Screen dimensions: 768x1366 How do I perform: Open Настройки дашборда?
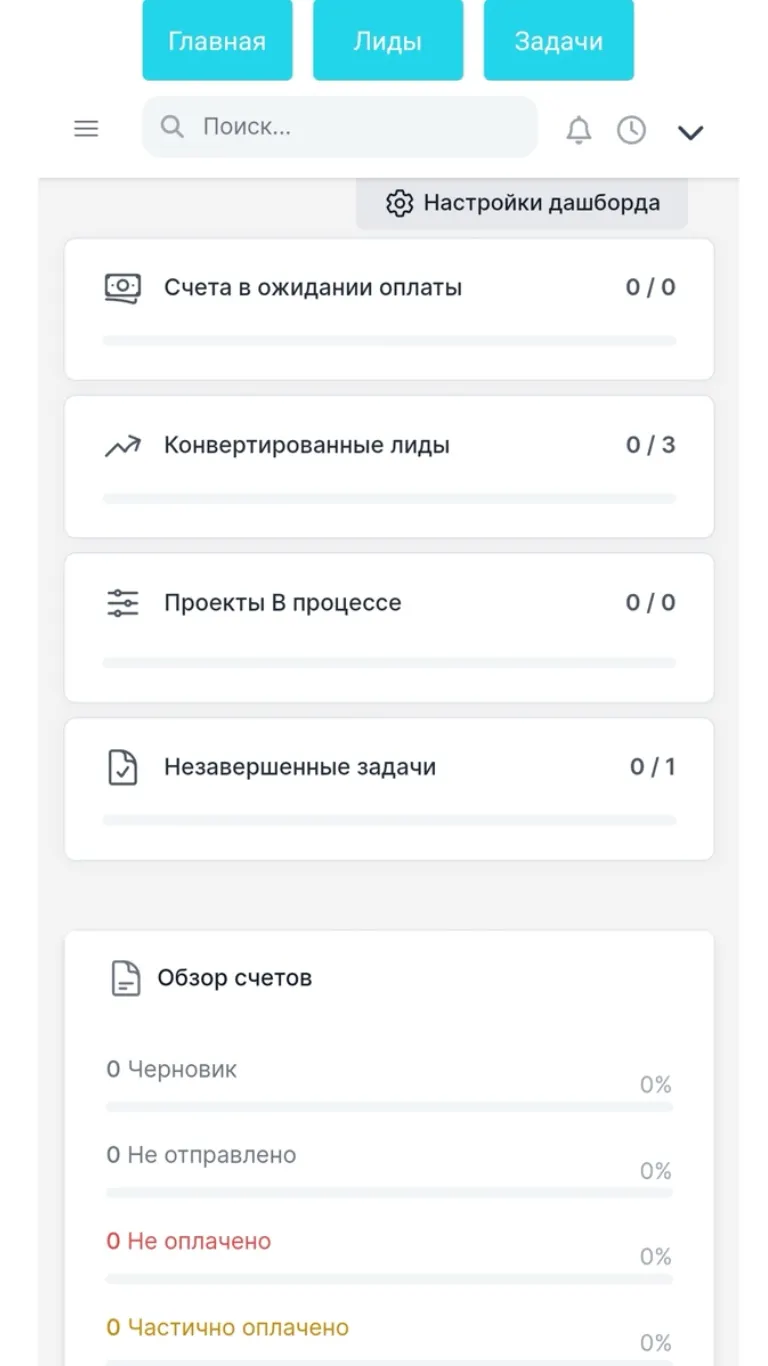[x=522, y=203]
